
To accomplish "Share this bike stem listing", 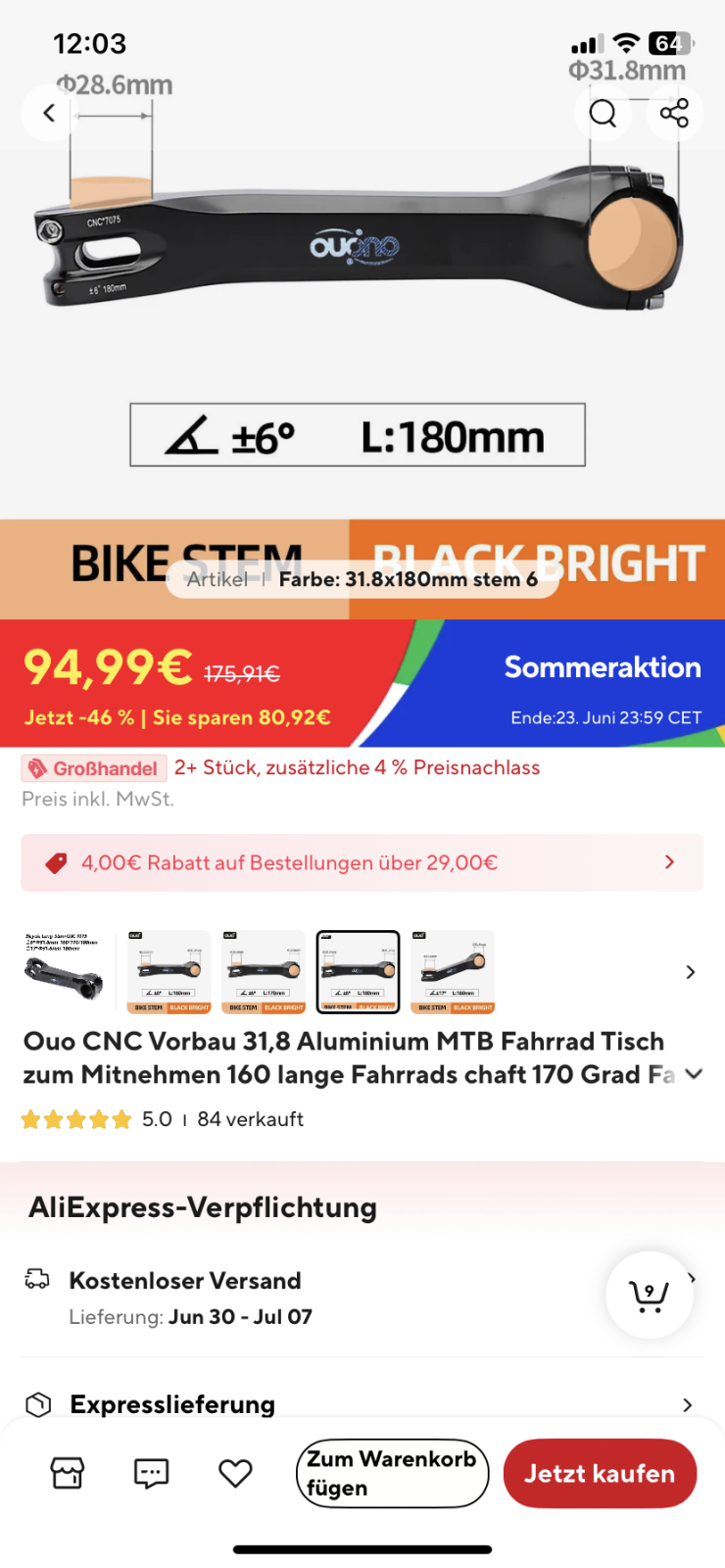I will 674,114.
